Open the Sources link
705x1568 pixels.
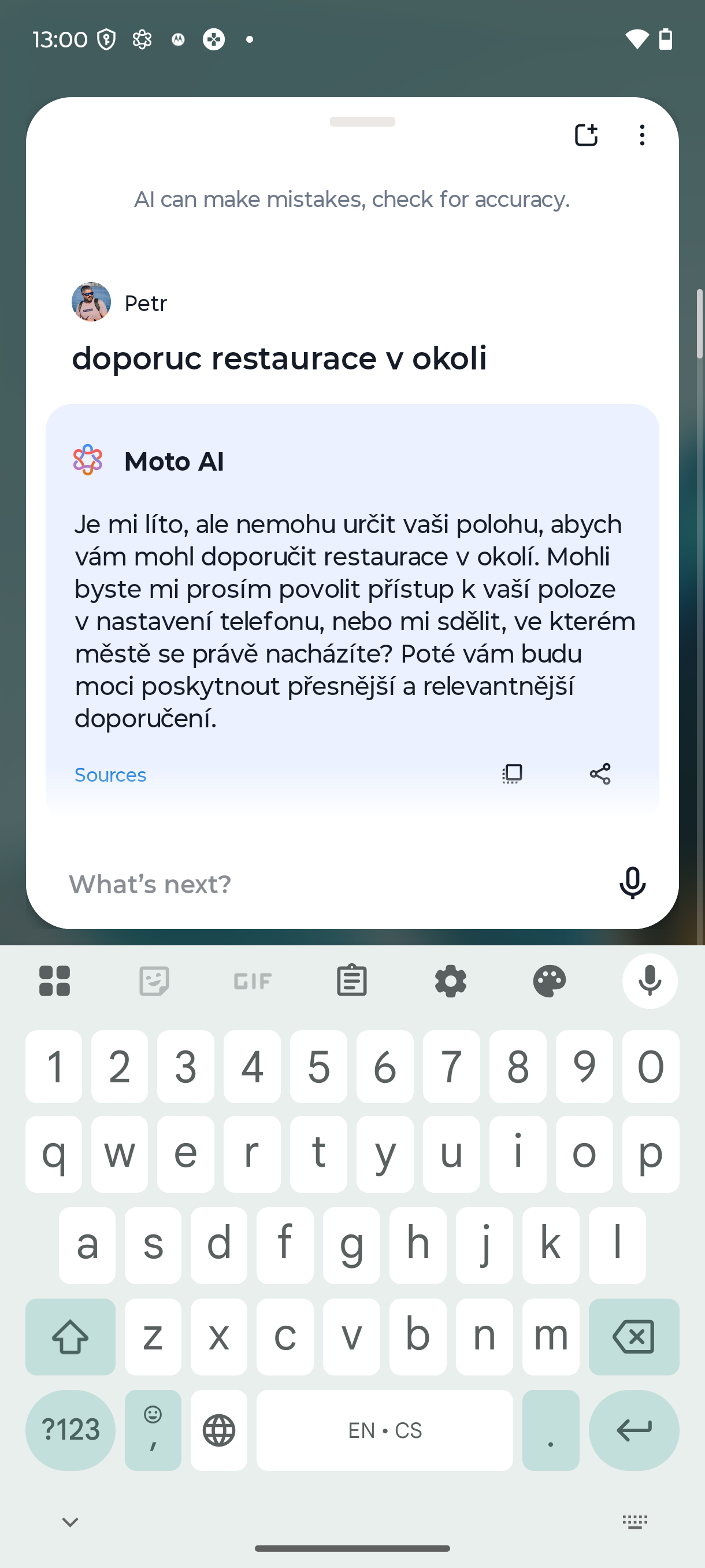point(110,775)
